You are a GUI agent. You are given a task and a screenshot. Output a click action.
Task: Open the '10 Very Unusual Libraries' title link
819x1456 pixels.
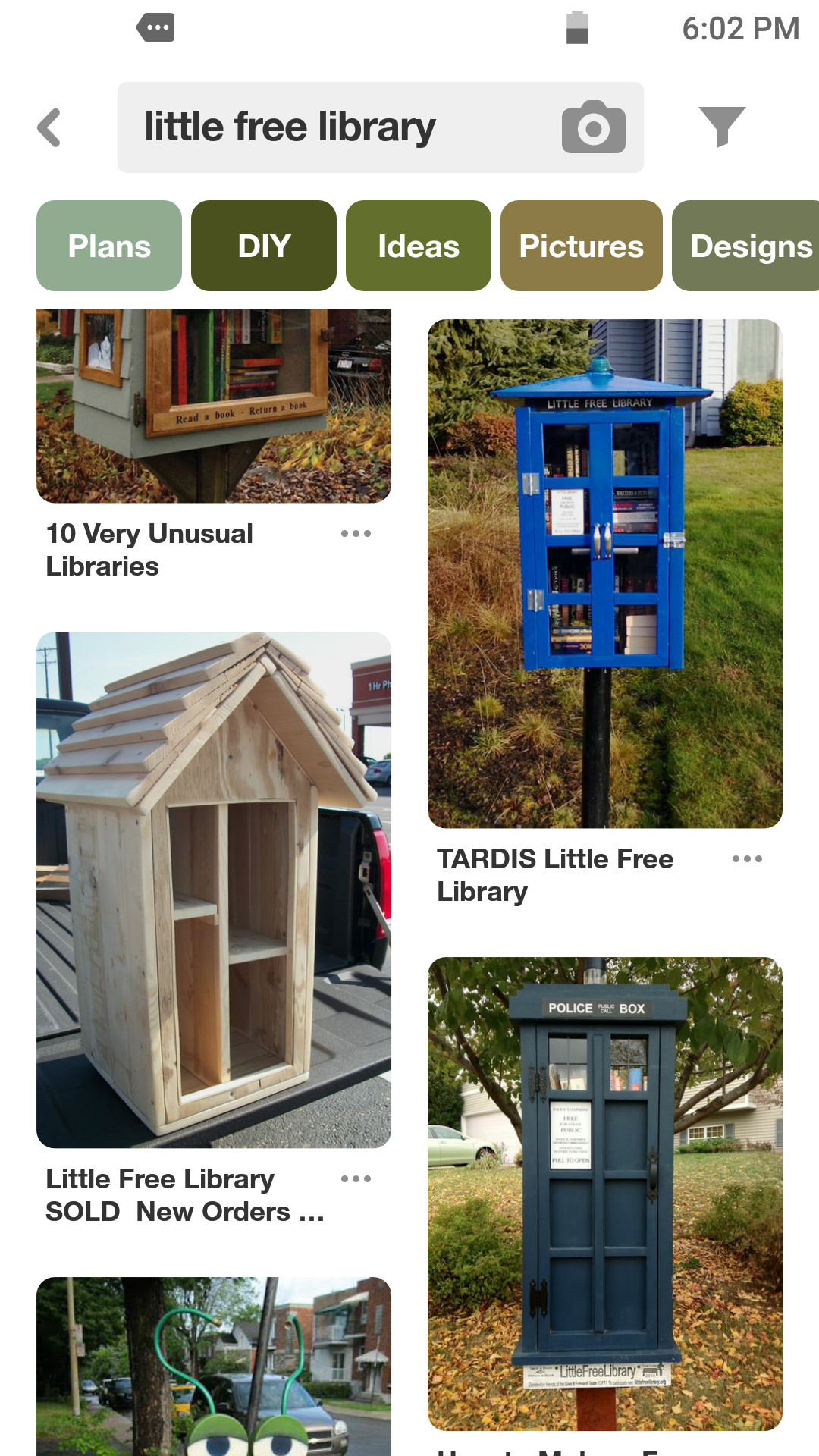(x=149, y=548)
